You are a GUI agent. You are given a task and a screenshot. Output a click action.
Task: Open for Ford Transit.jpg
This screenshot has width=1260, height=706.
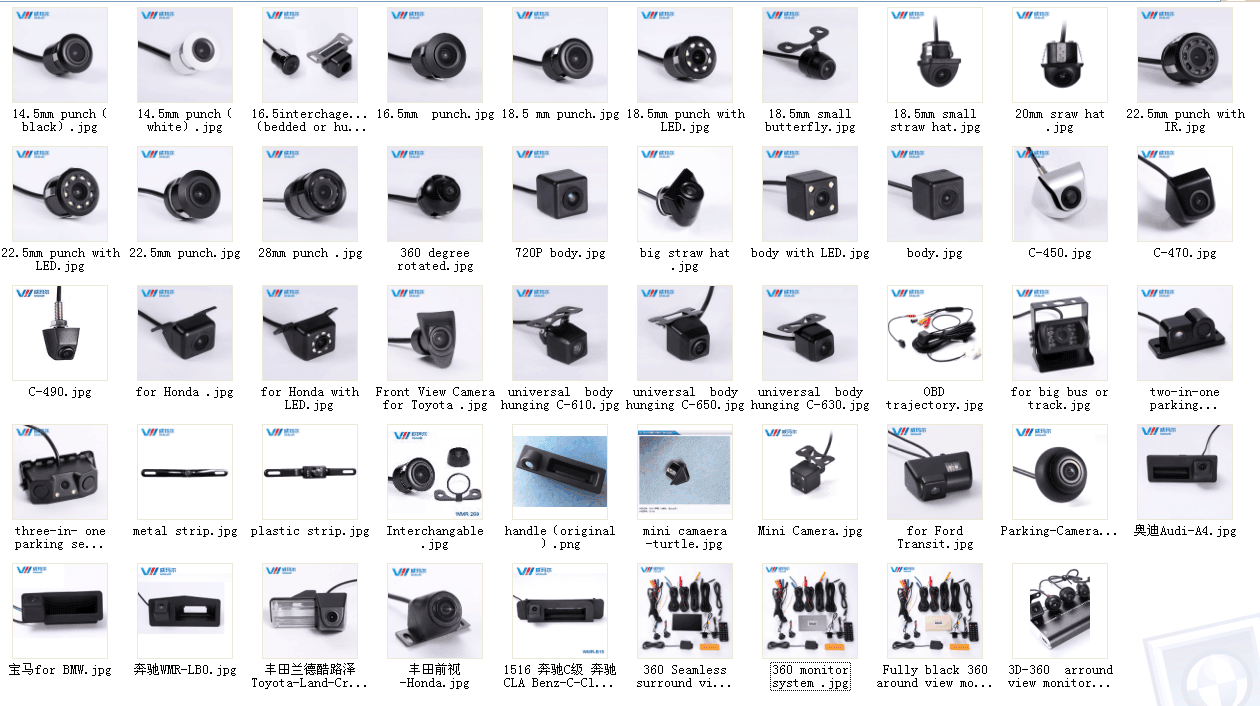pos(935,472)
